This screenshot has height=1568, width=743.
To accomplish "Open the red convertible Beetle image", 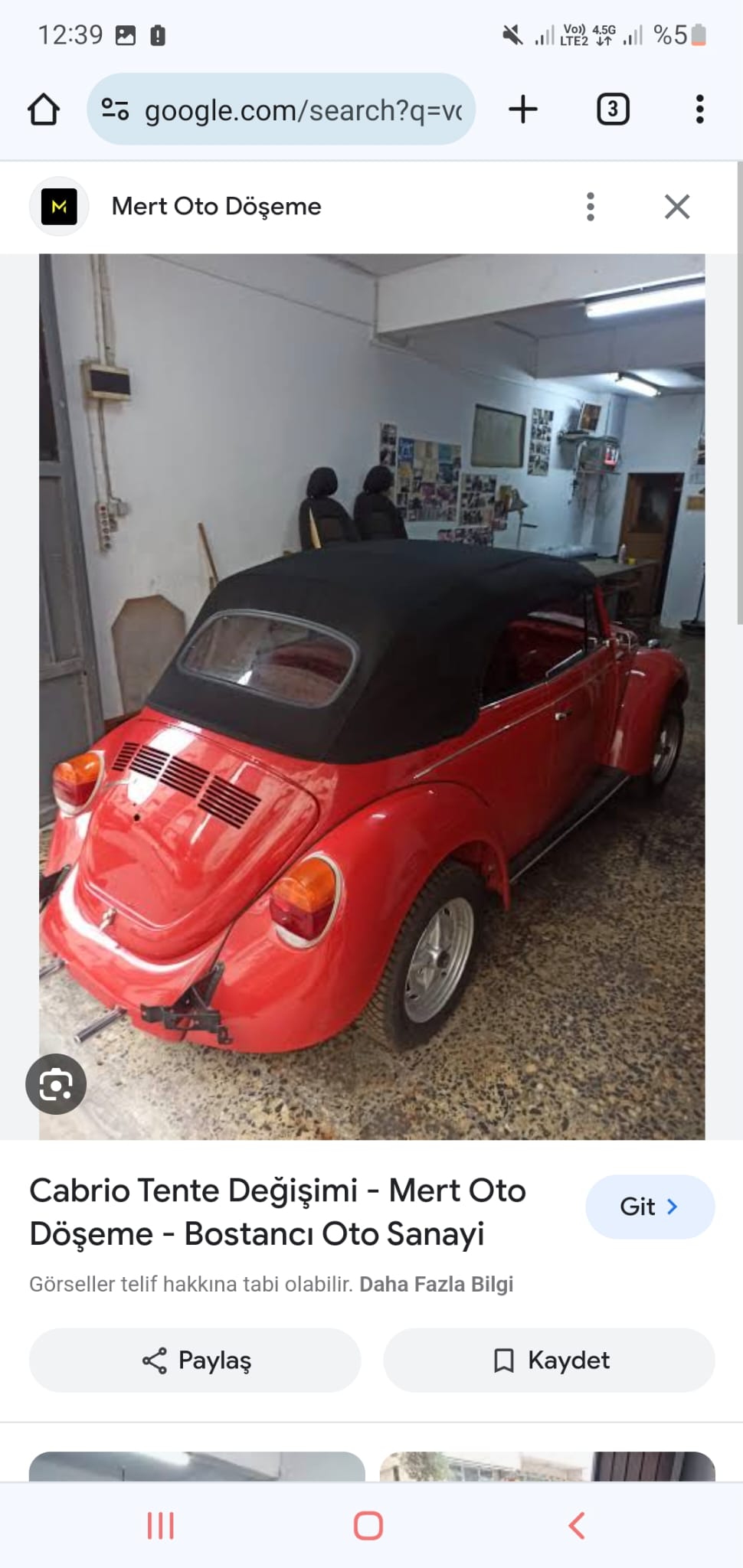I will pyautogui.click(x=372, y=696).
